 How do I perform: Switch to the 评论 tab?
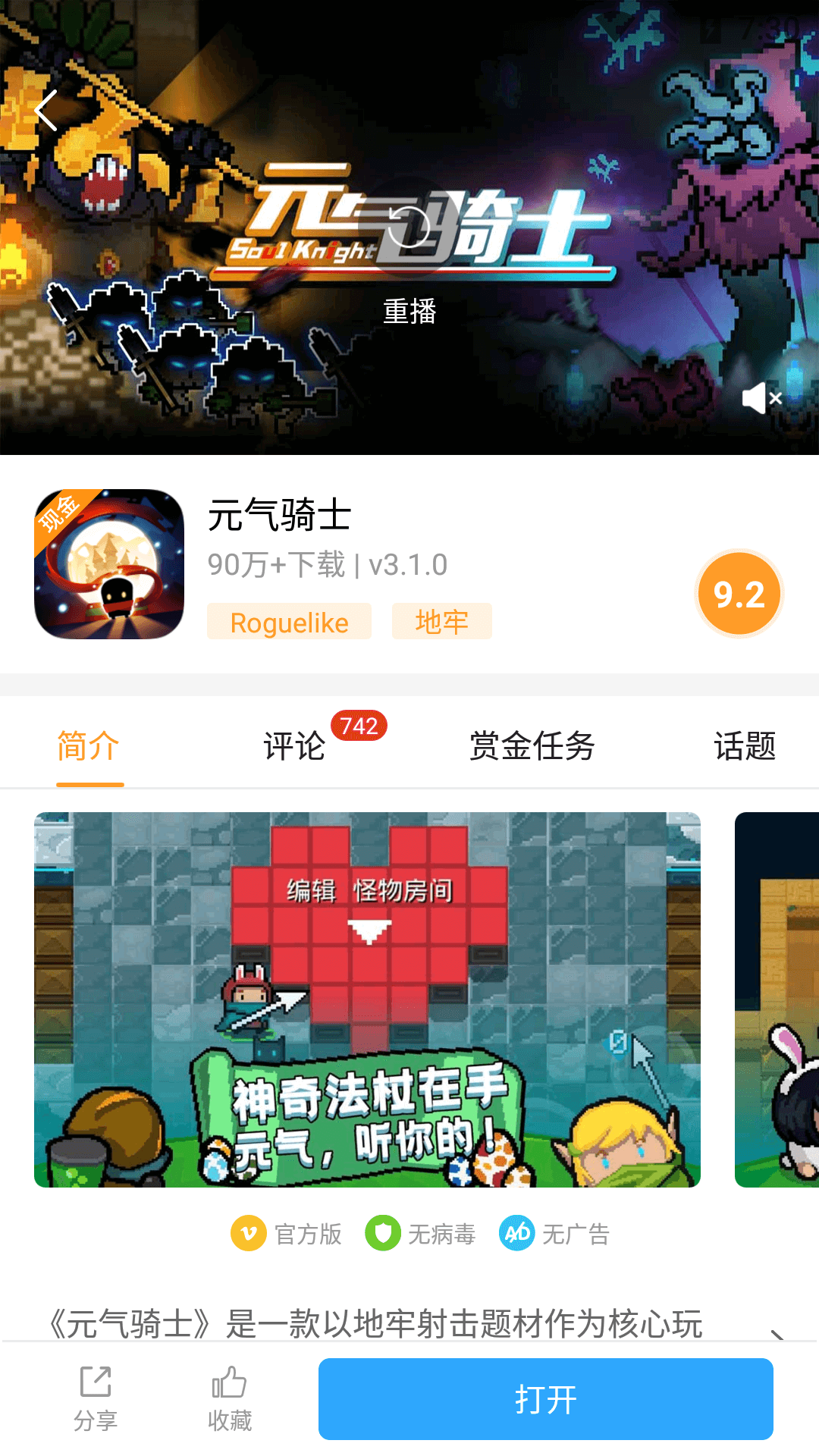click(x=294, y=746)
